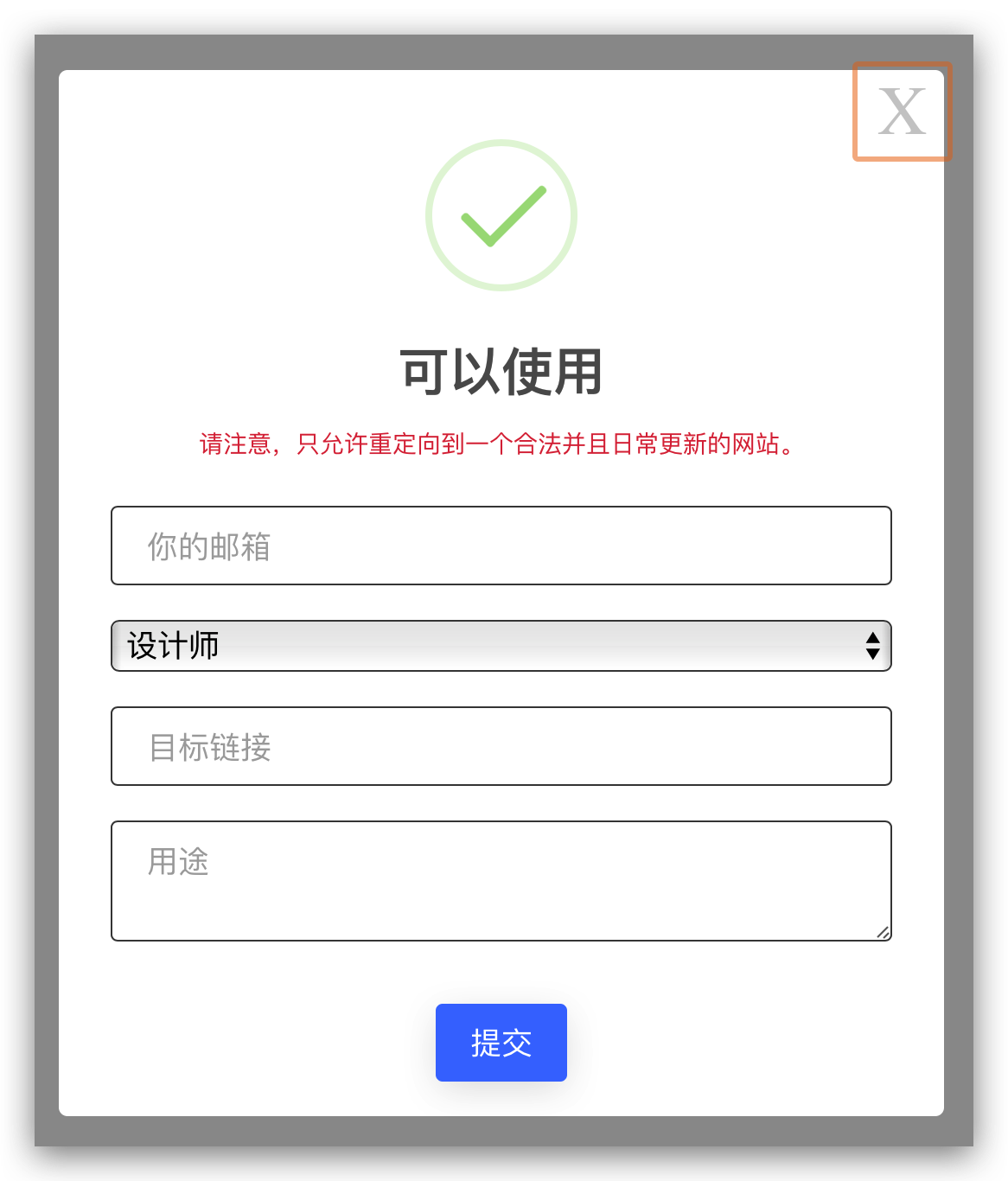Tap the 你的邮箱 email field
1008x1181 pixels.
click(x=501, y=546)
